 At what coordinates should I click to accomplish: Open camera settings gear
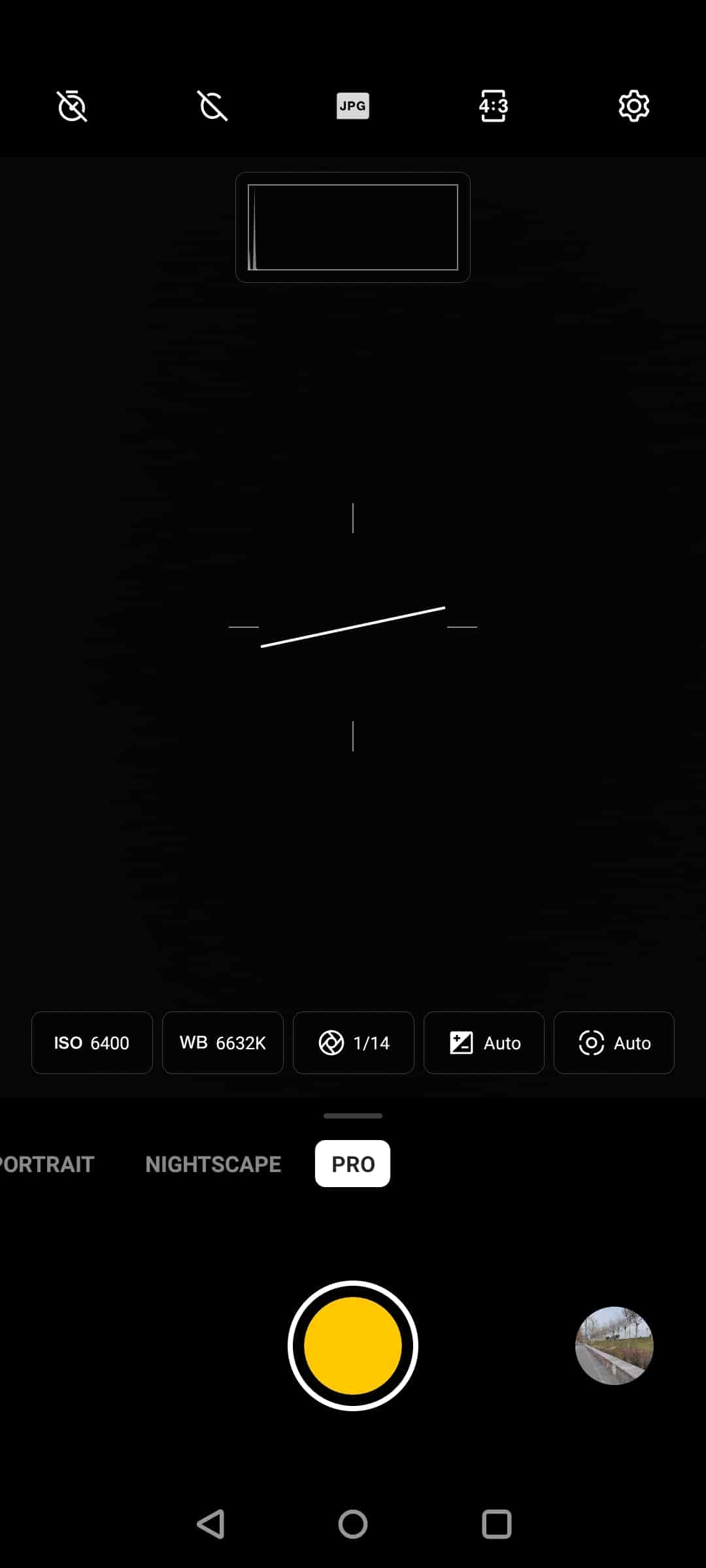[x=633, y=106]
